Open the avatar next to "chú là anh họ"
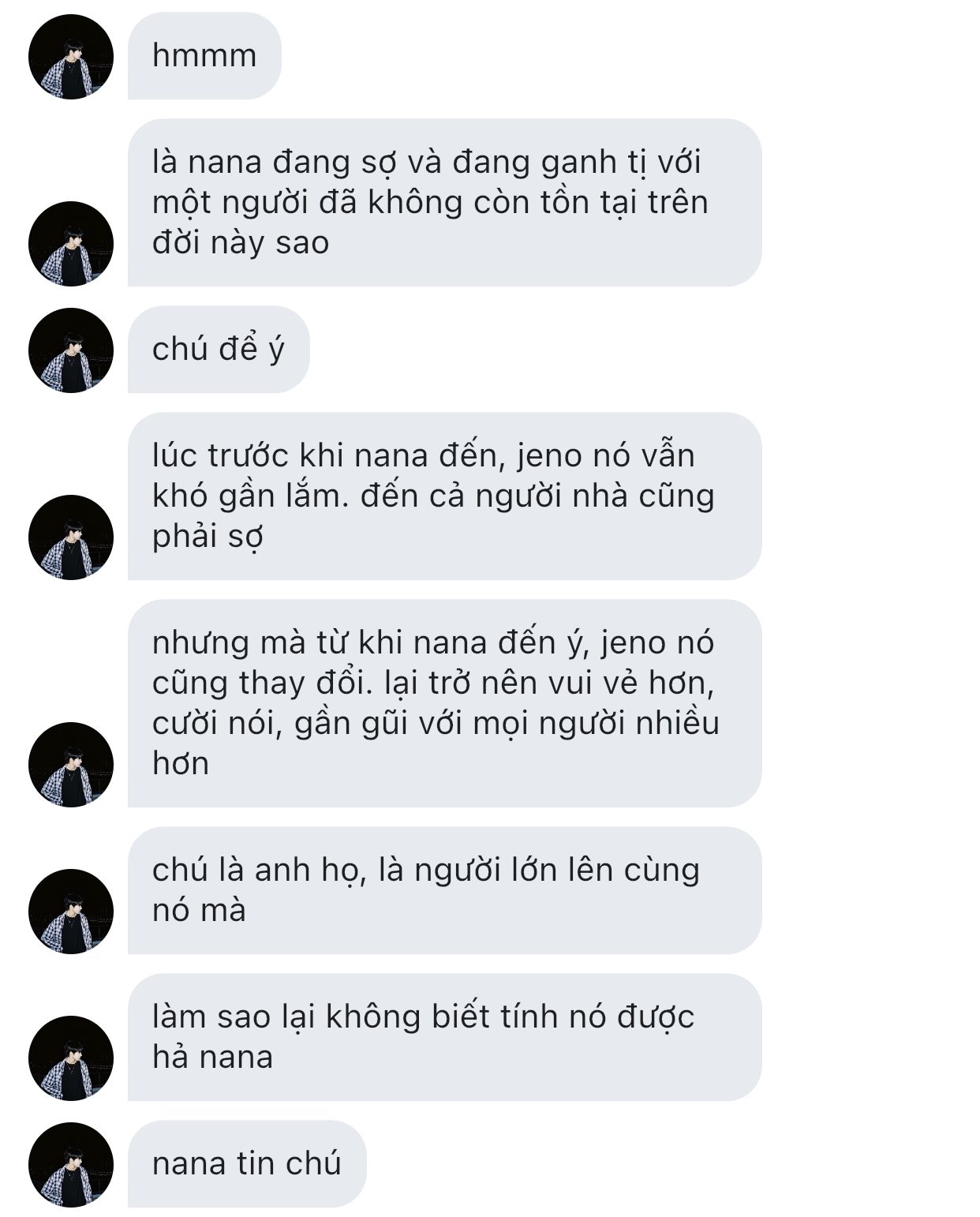Image resolution: width=980 pixels, height=1217 pixels. 71,912
